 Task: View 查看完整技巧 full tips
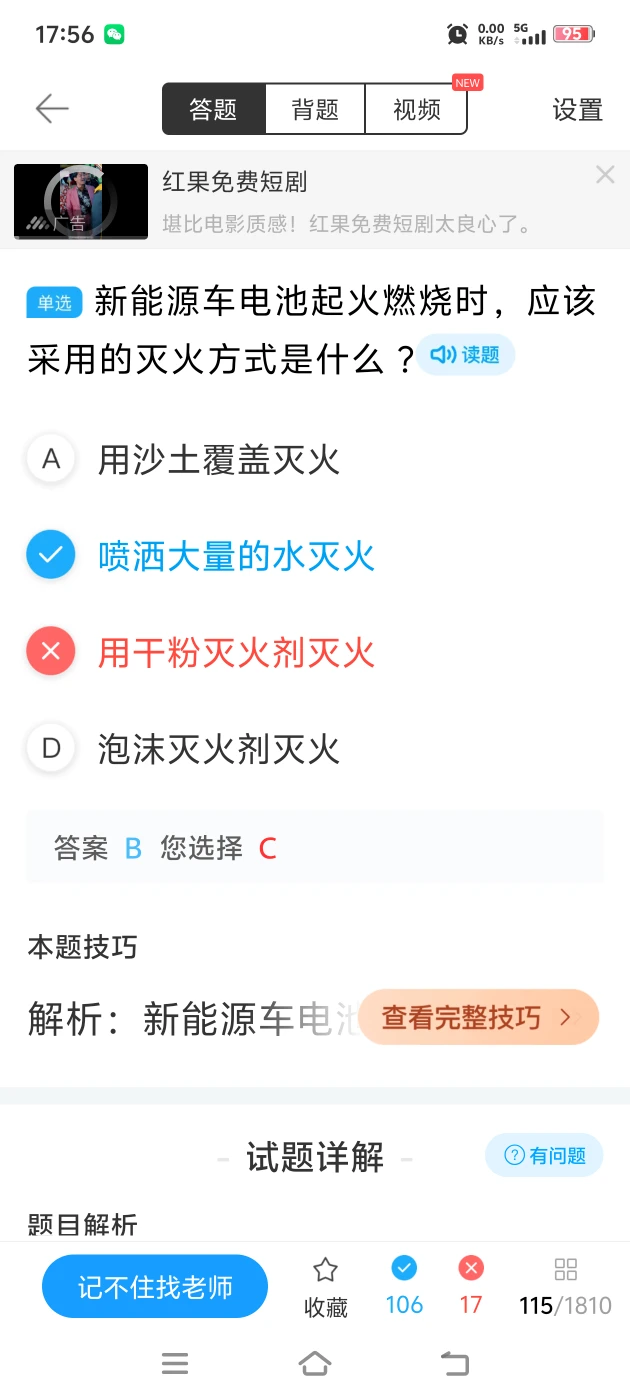(478, 1018)
